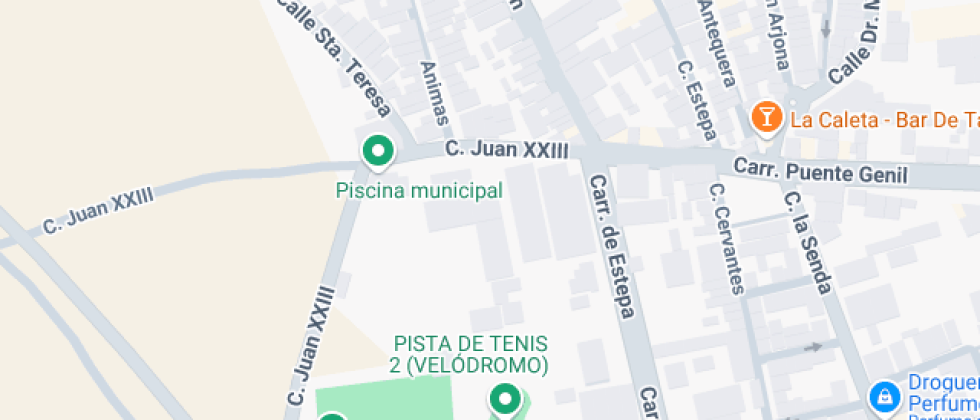
Task: Select La Caleta bar marker
Action: tap(767, 117)
